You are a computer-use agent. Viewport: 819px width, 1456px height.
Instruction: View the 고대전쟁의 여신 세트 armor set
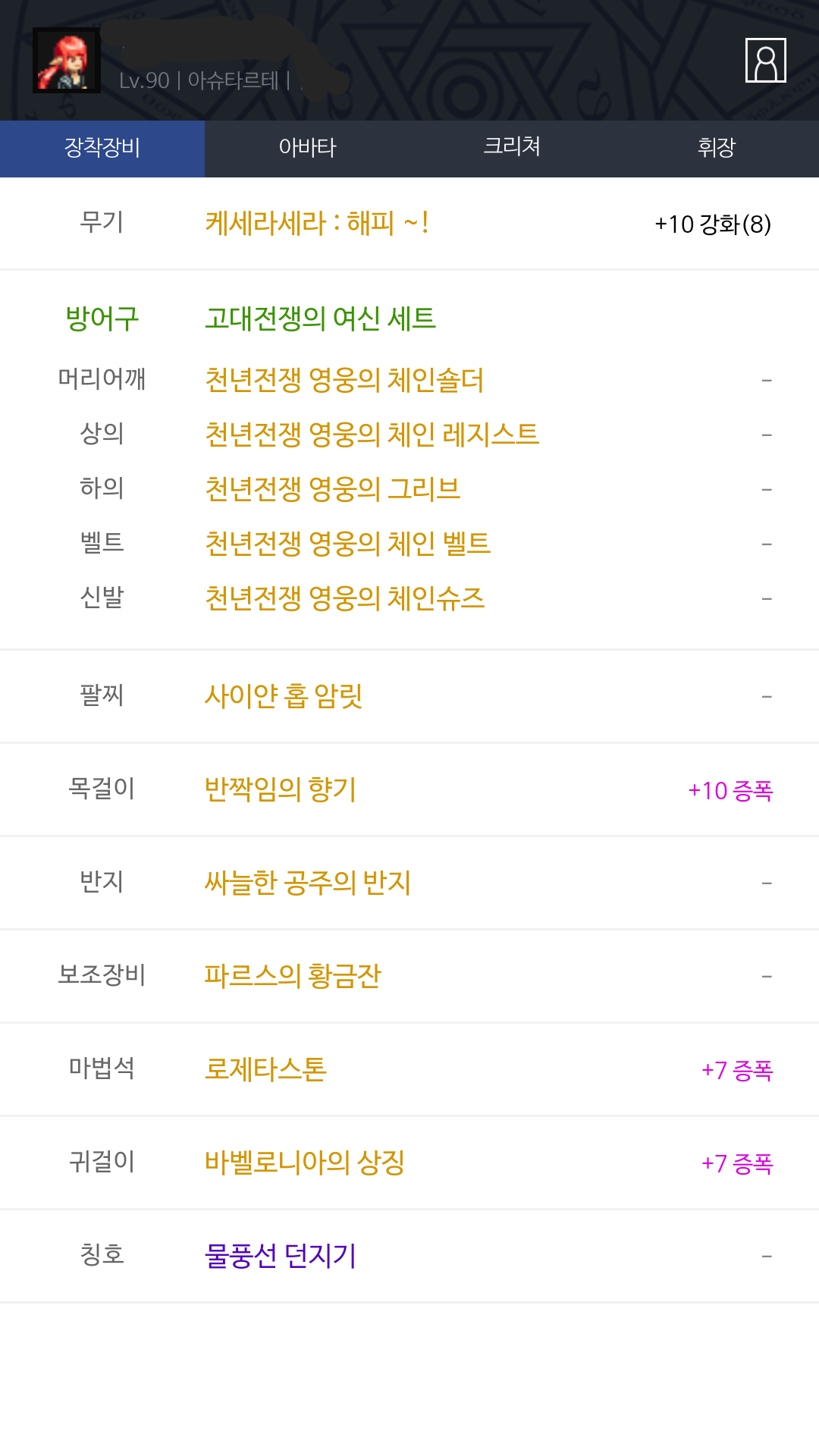point(320,318)
